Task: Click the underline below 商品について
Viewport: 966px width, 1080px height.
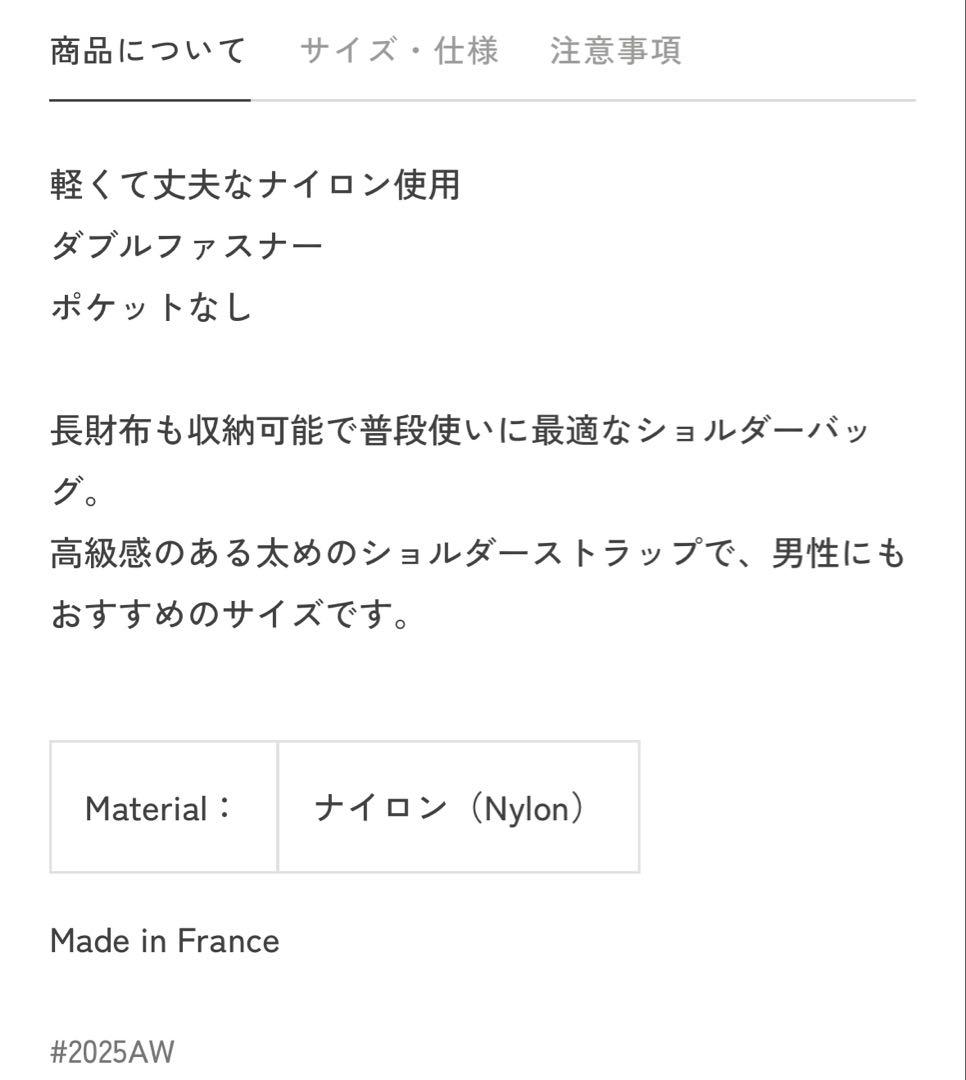Action: [x=148, y=100]
